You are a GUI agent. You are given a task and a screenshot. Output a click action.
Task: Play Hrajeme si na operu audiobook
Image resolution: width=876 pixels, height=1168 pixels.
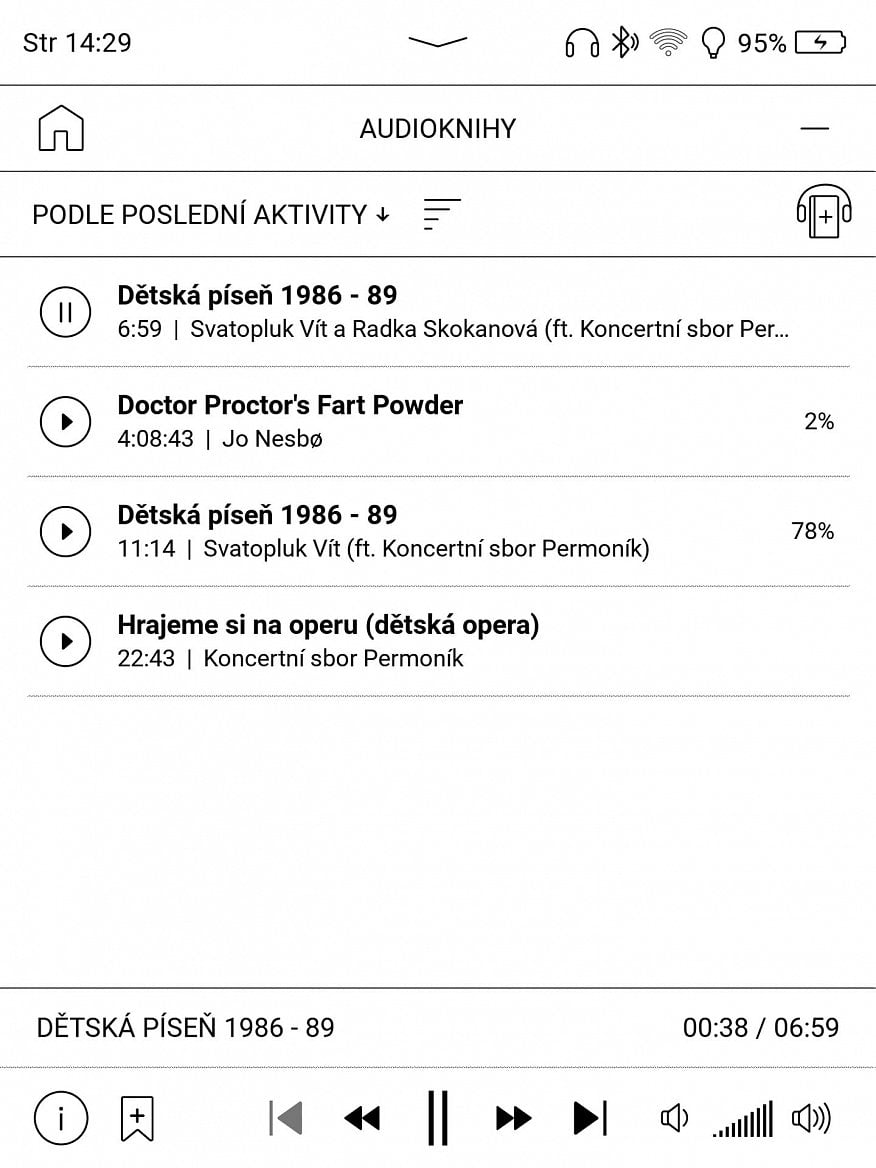point(65,641)
